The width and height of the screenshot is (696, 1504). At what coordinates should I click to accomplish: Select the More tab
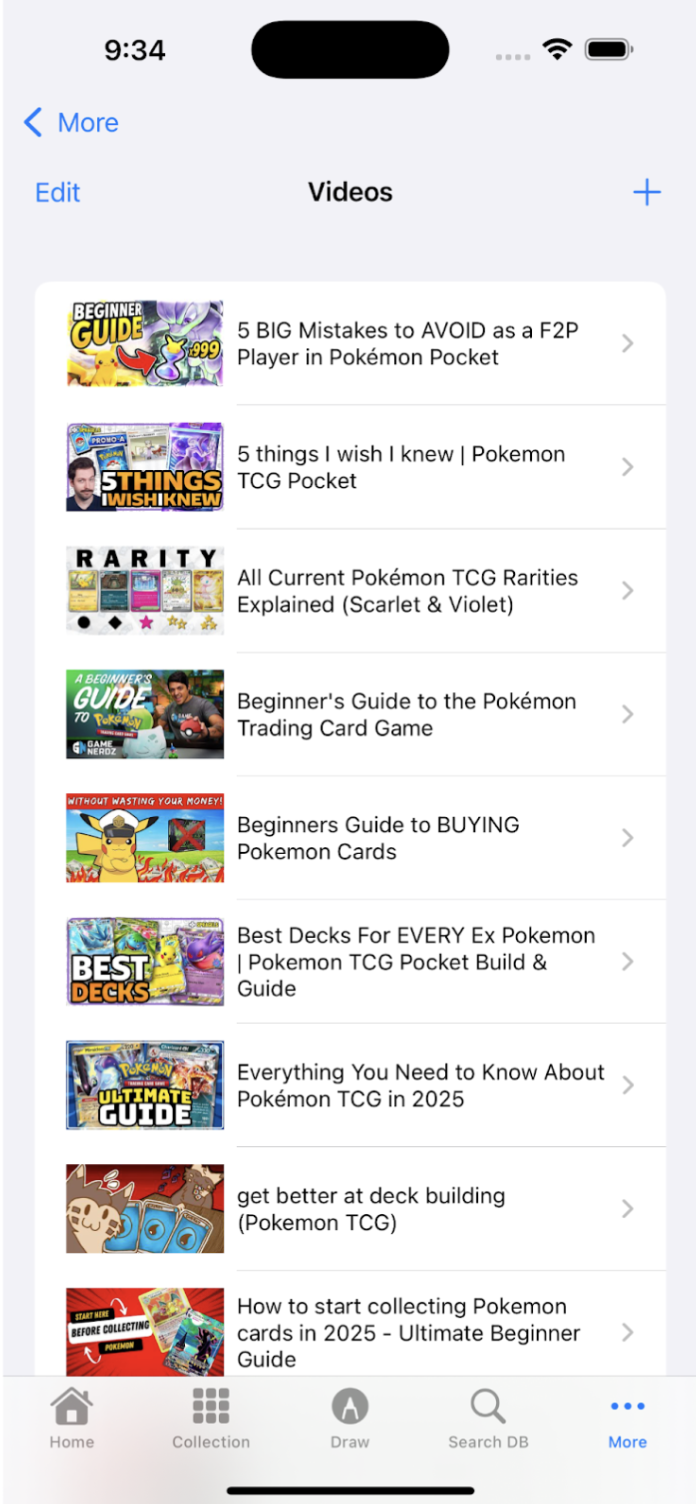point(627,1418)
